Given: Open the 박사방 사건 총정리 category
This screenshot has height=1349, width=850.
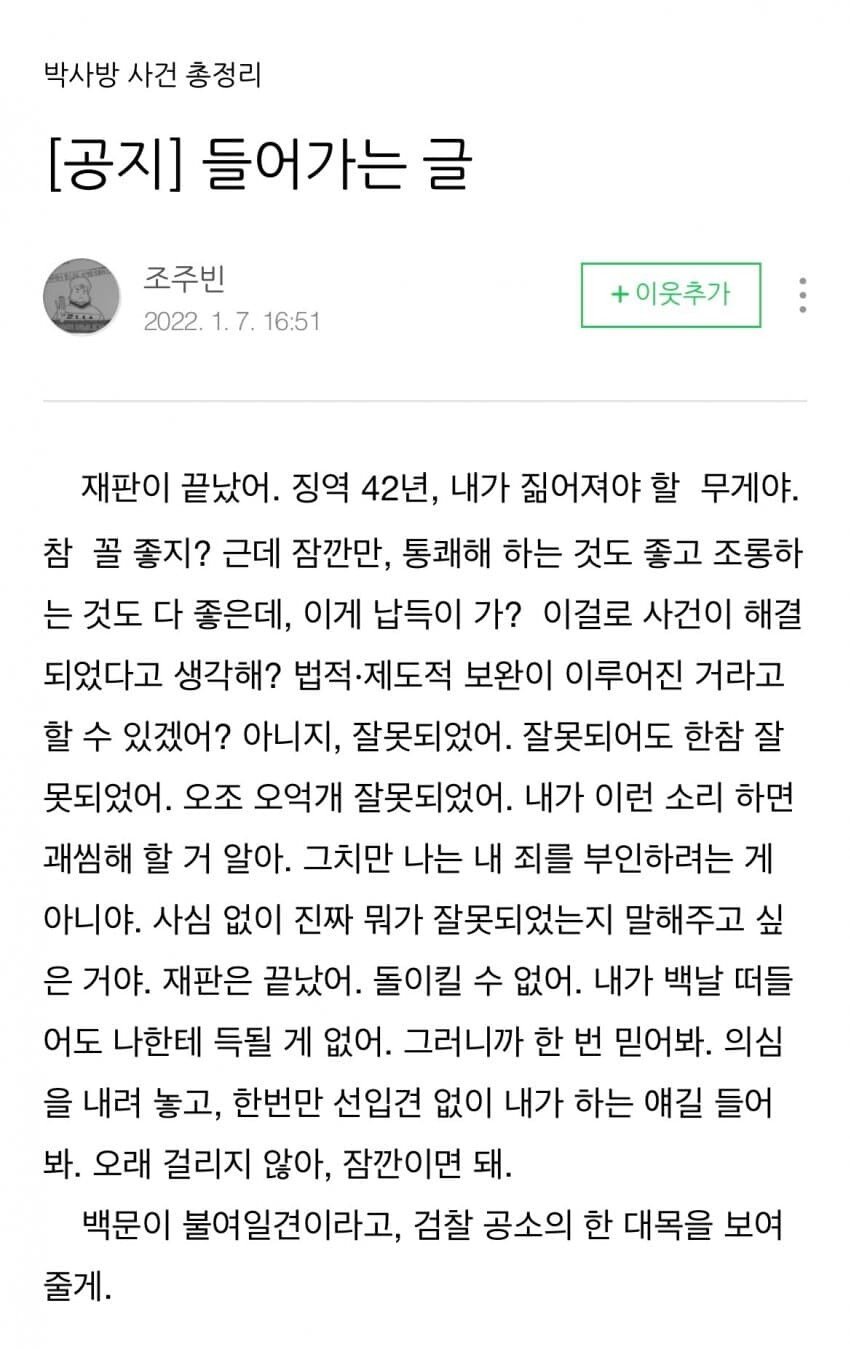Looking at the screenshot, I should (153, 76).
